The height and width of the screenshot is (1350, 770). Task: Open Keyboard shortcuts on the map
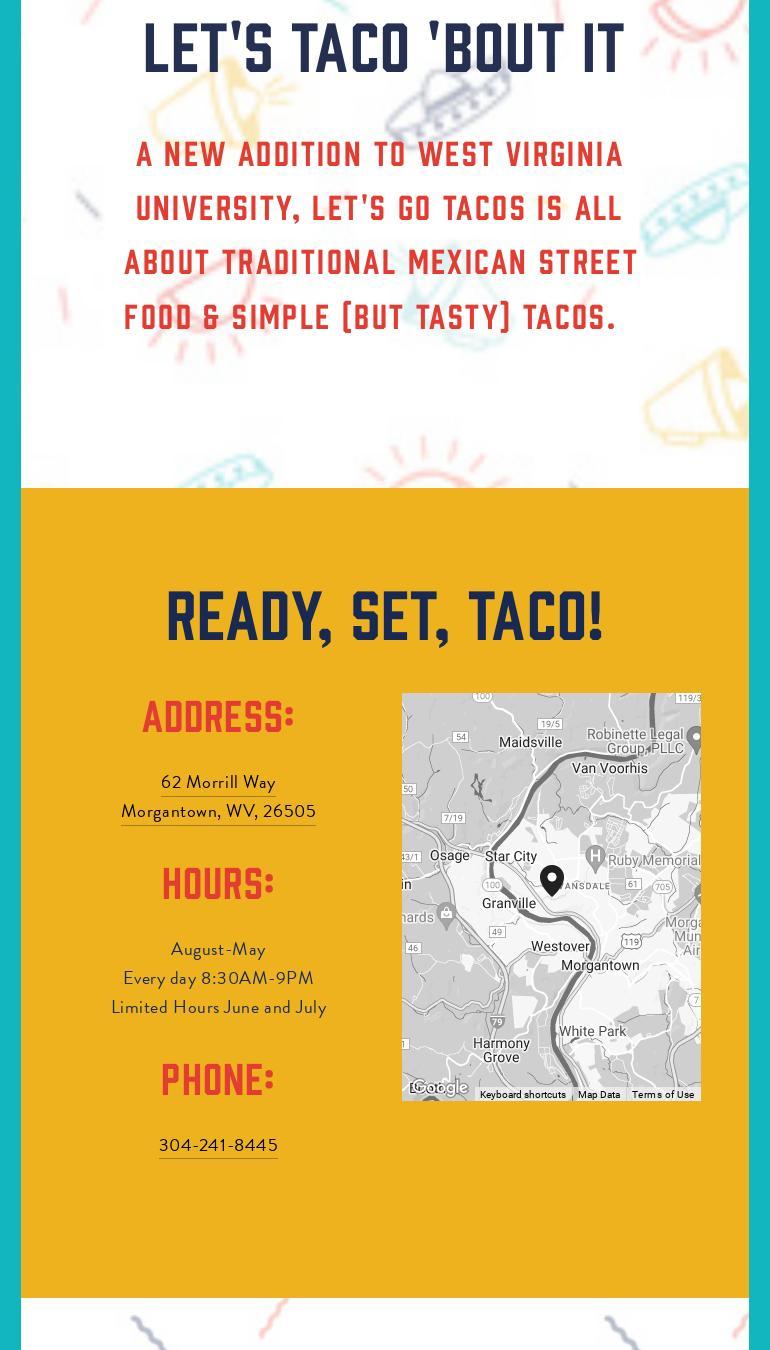click(x=522, y=1094)
